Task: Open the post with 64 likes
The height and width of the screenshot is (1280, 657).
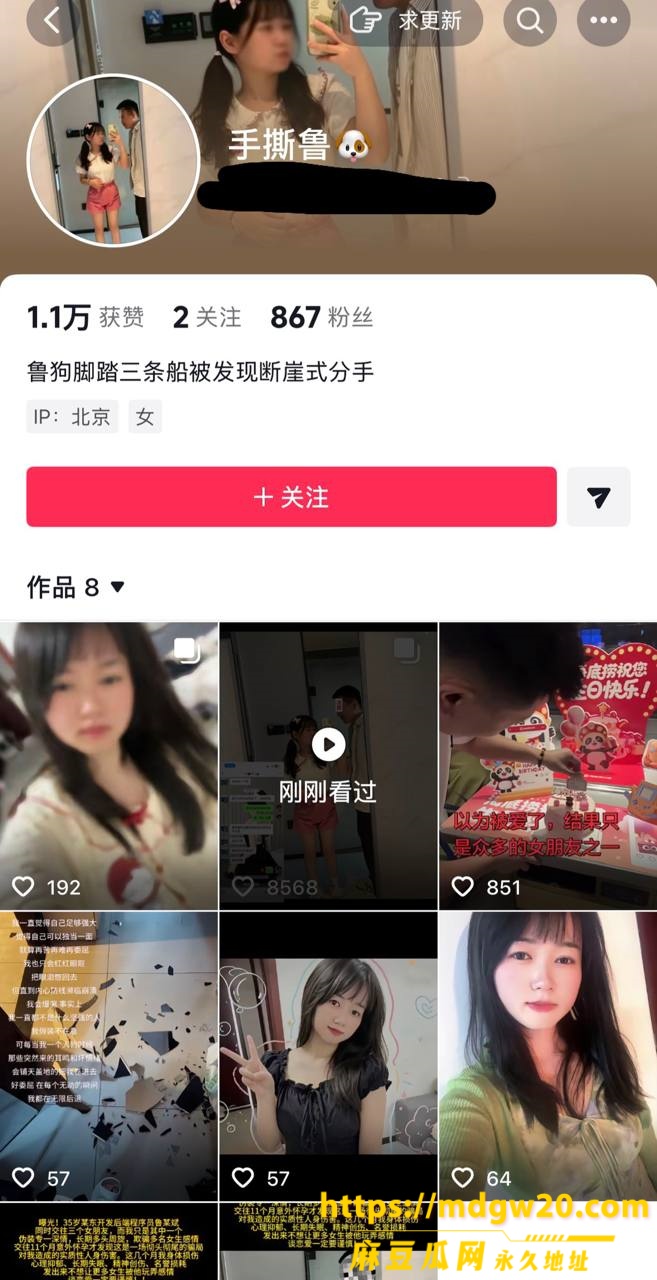Action: pos(548,1056)
